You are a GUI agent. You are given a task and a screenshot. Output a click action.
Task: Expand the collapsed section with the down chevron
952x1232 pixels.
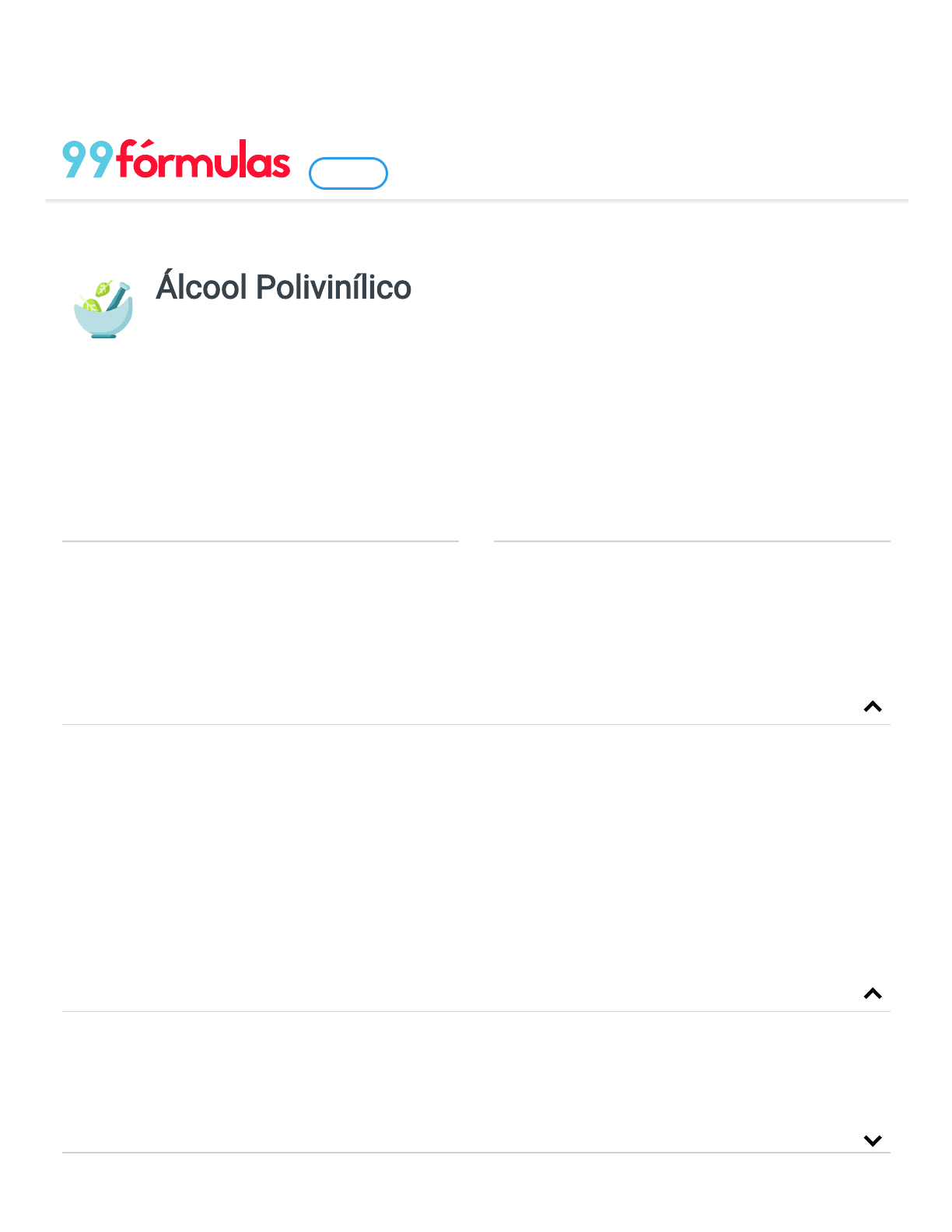pyautogui.click(x=872, y=1140)
